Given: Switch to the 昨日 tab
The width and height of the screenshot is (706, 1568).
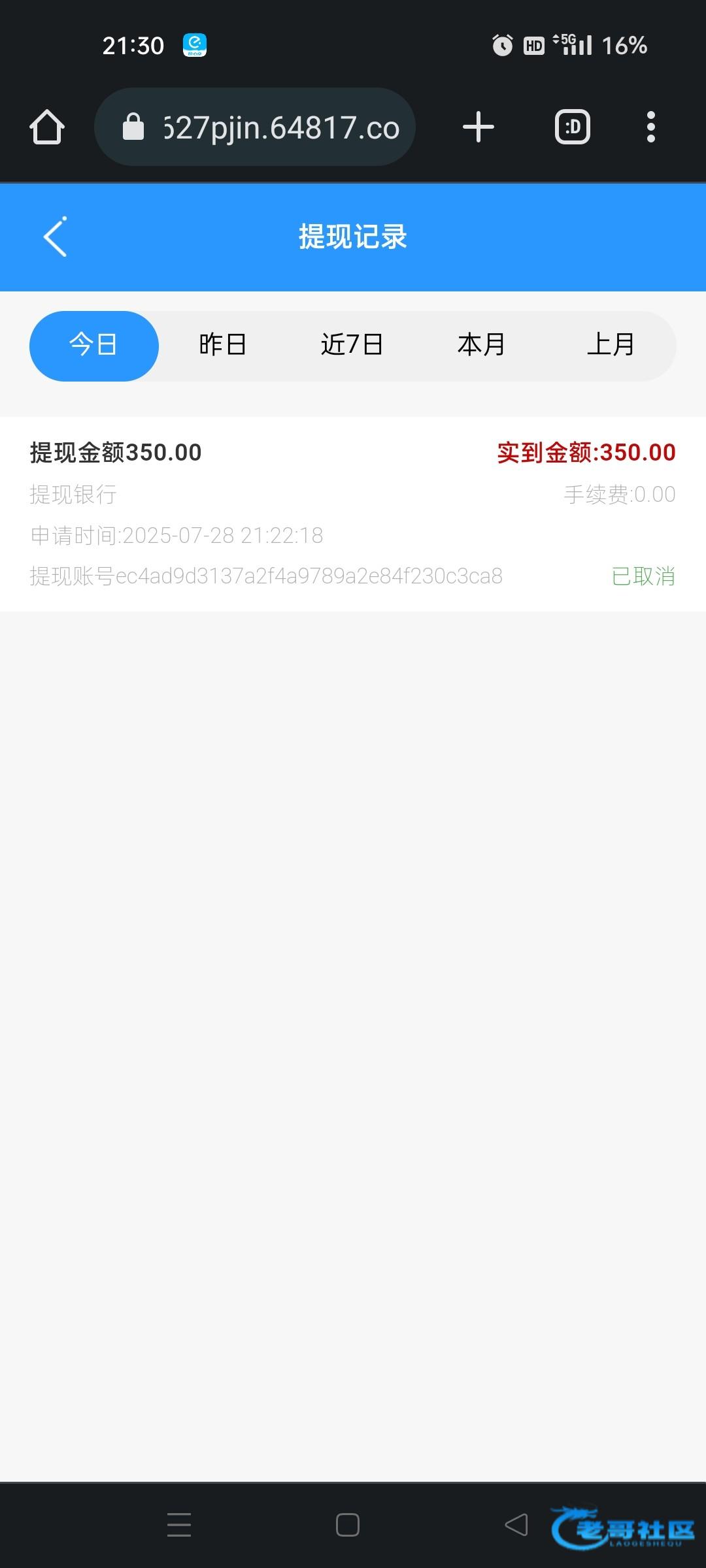Looking at the screenshot, I should 223,346.
